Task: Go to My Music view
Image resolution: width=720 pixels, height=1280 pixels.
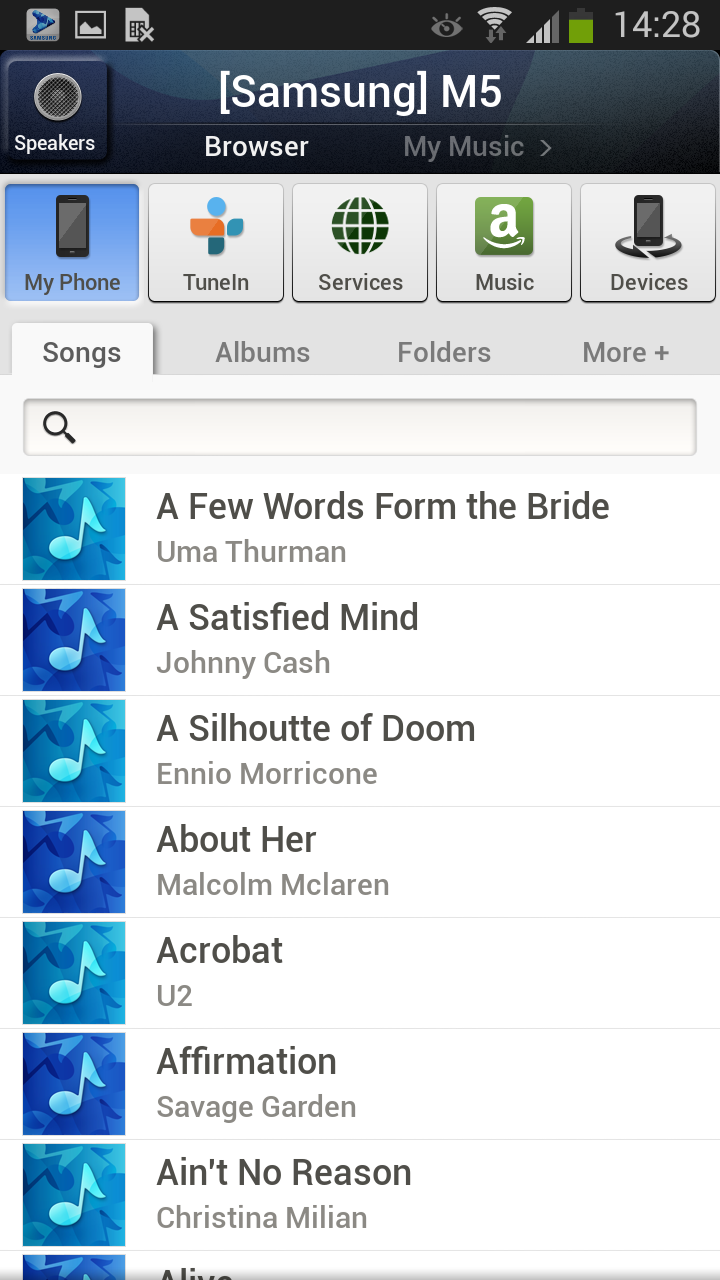Action: pos(477,147)
